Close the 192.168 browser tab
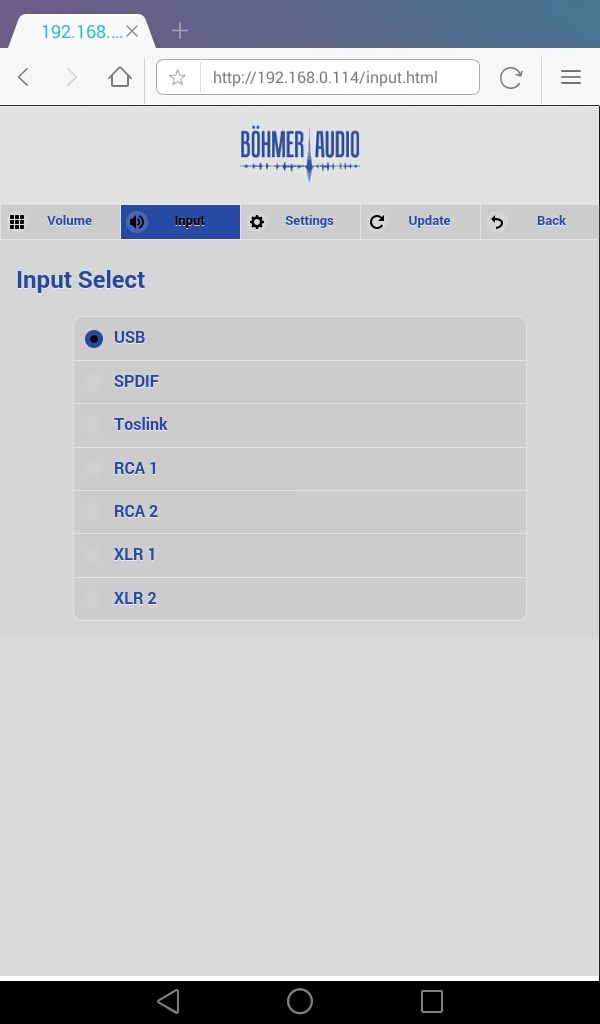600x1024 pixels. (x=132, y=31)
